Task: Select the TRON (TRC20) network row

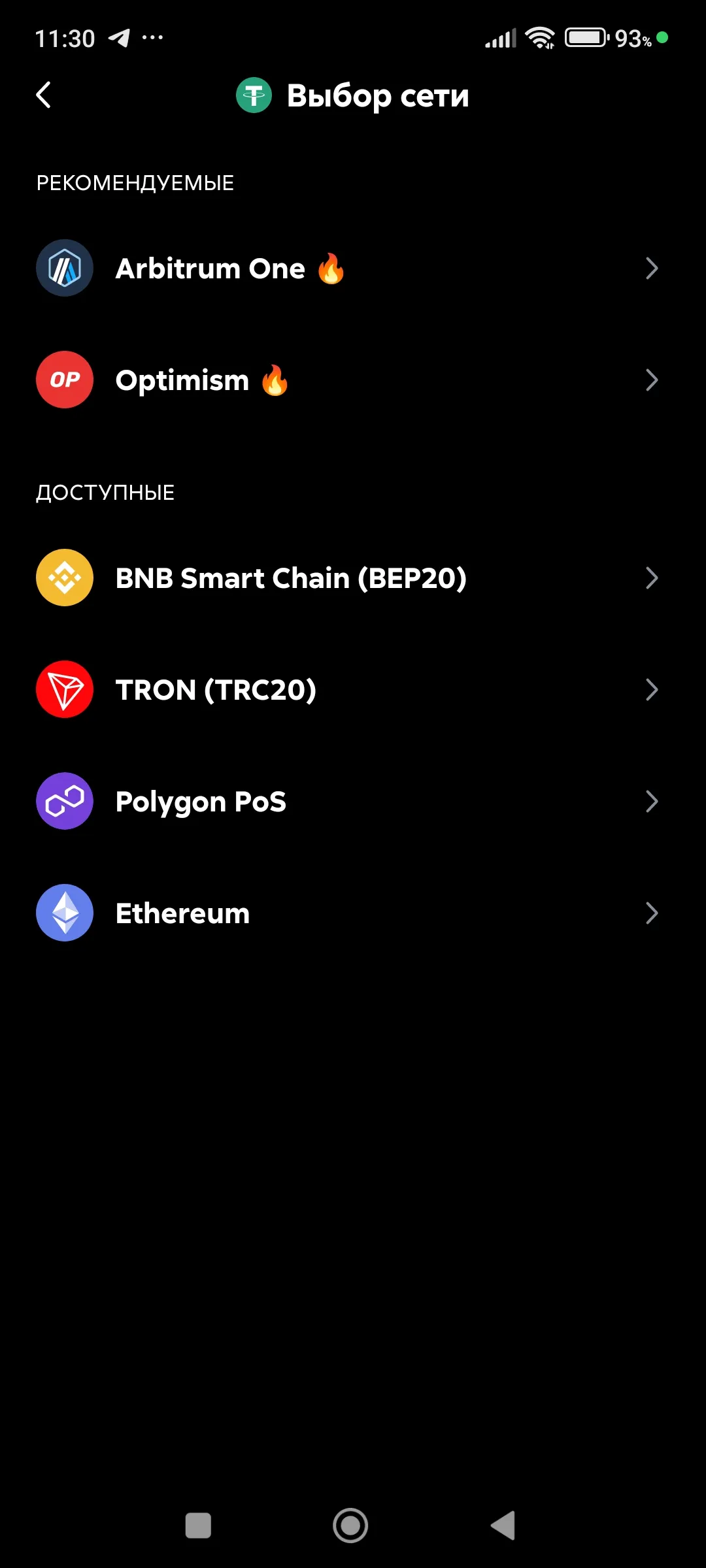Action: [216, 689]
